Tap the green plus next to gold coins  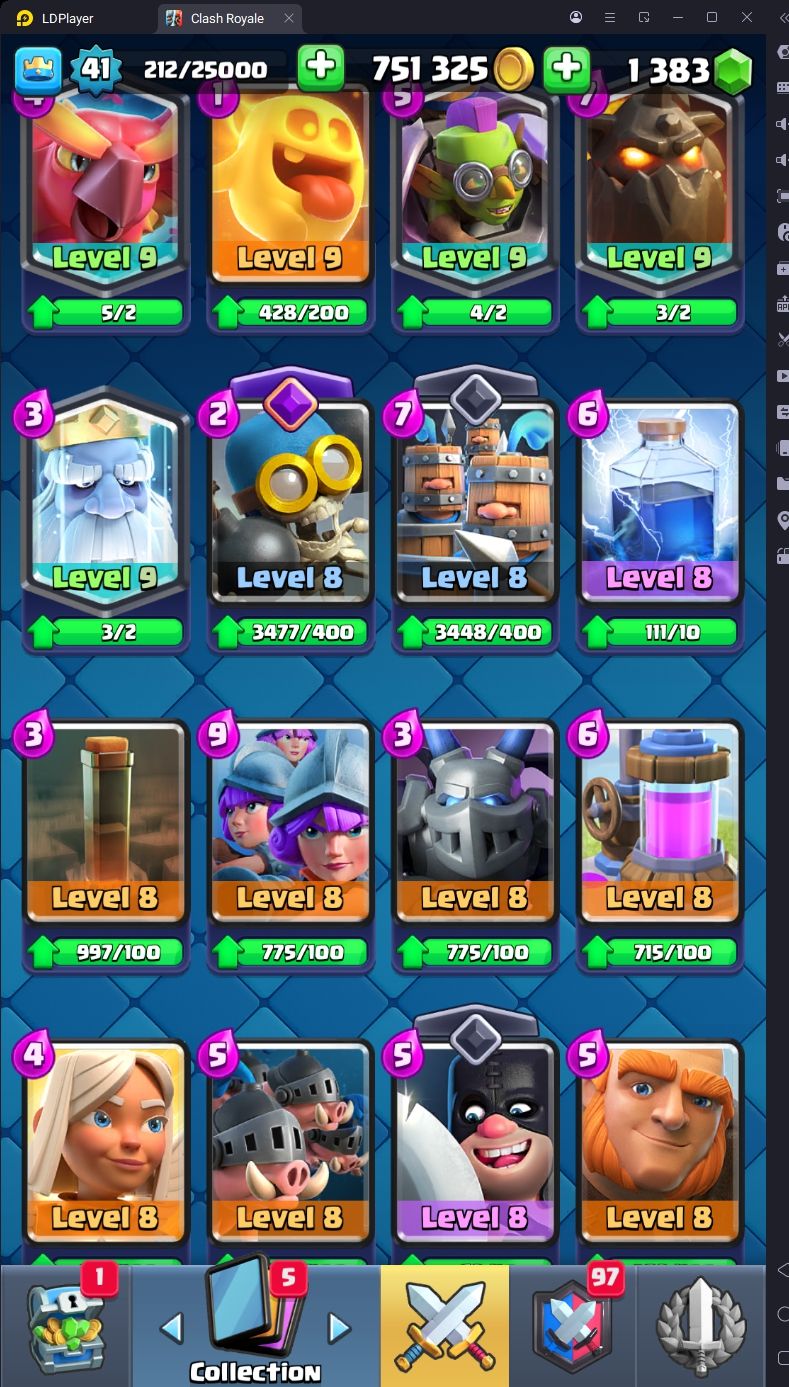point(566,68)
